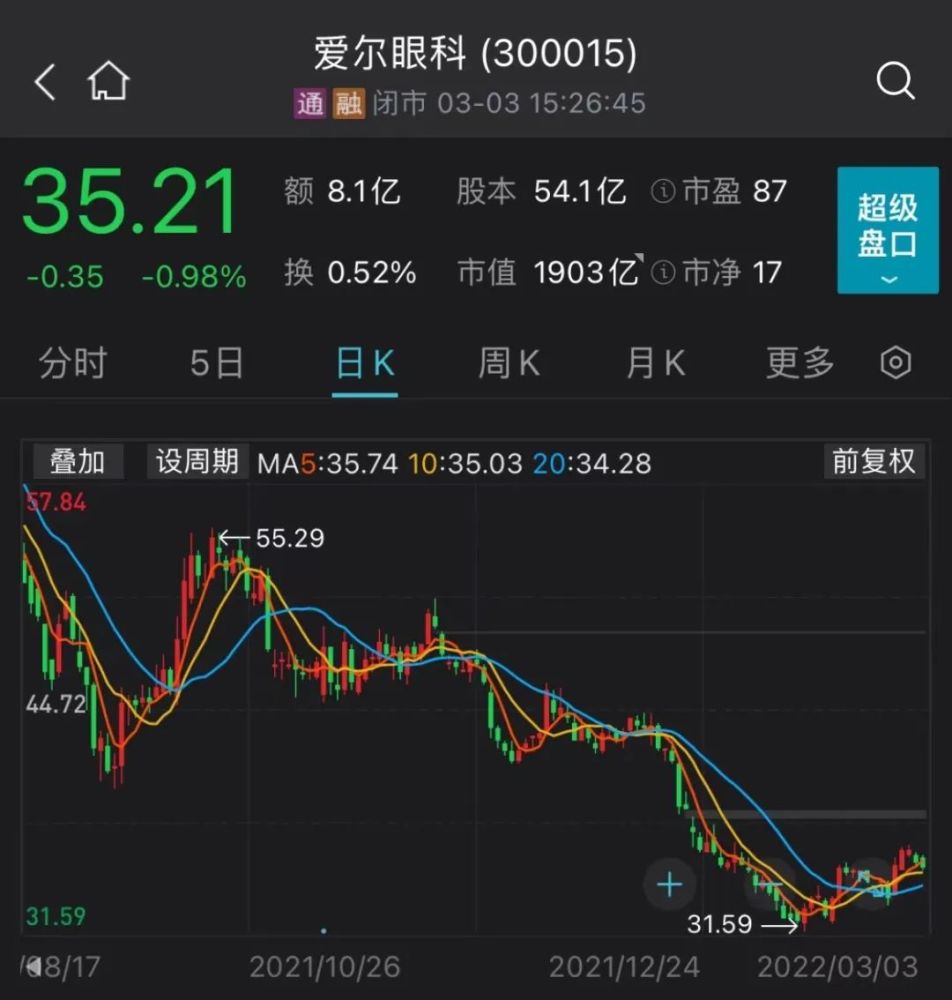
Task: Open the 更多 chart periods
Action: [800, 364]
